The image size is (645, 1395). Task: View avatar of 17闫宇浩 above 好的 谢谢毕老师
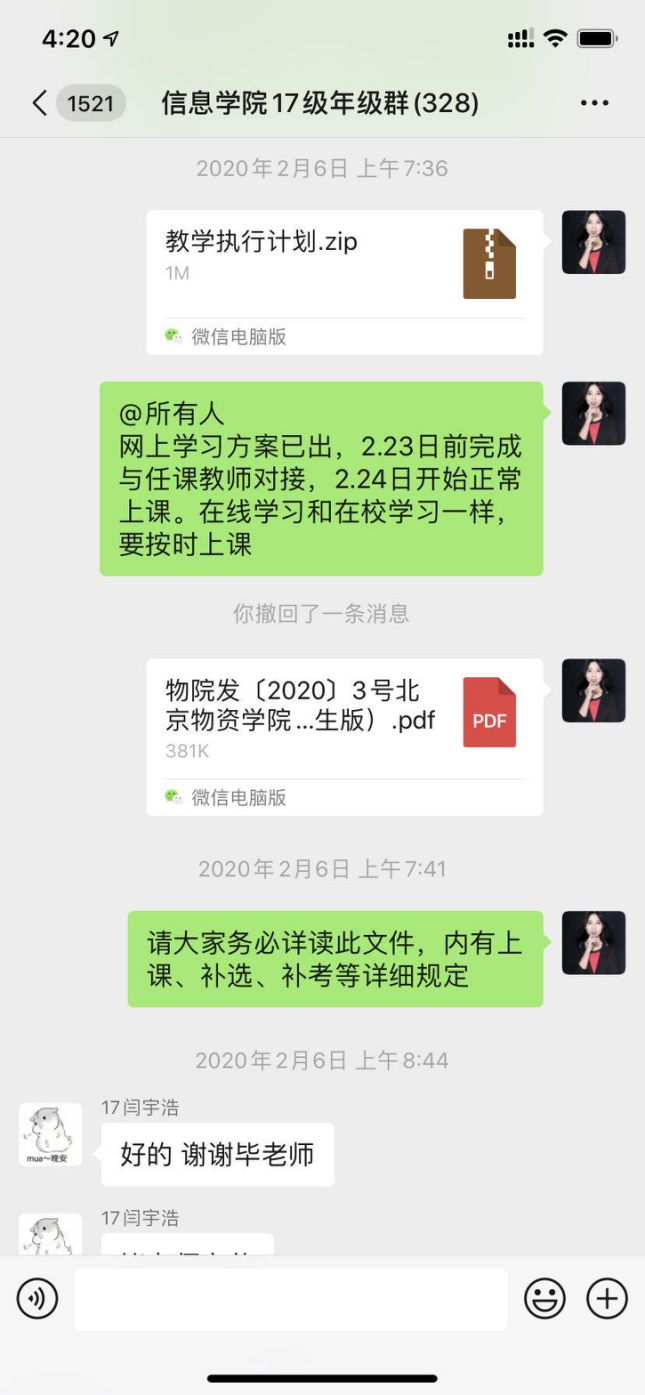coord(51,1134)
